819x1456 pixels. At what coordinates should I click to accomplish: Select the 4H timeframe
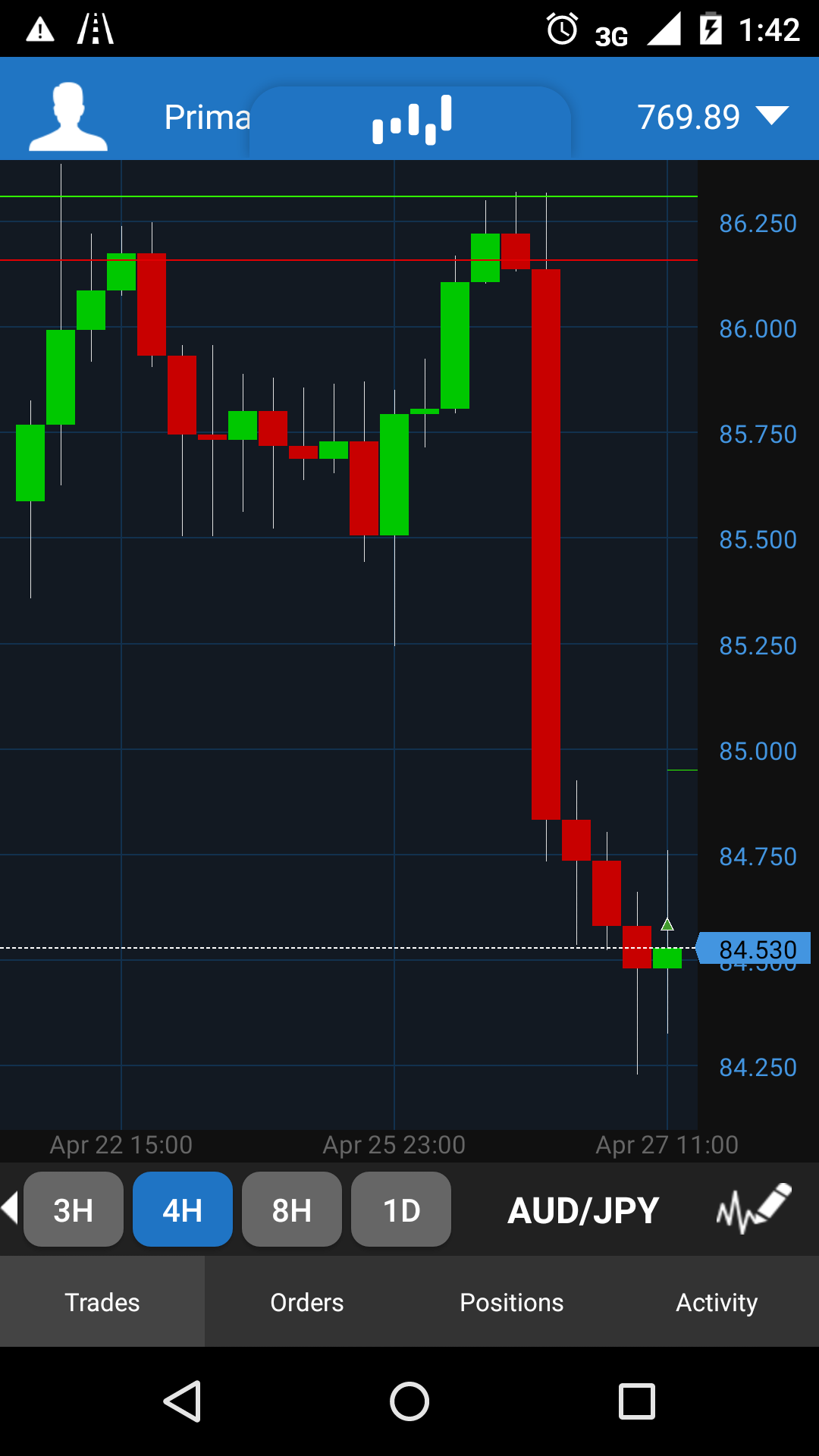183,1210
